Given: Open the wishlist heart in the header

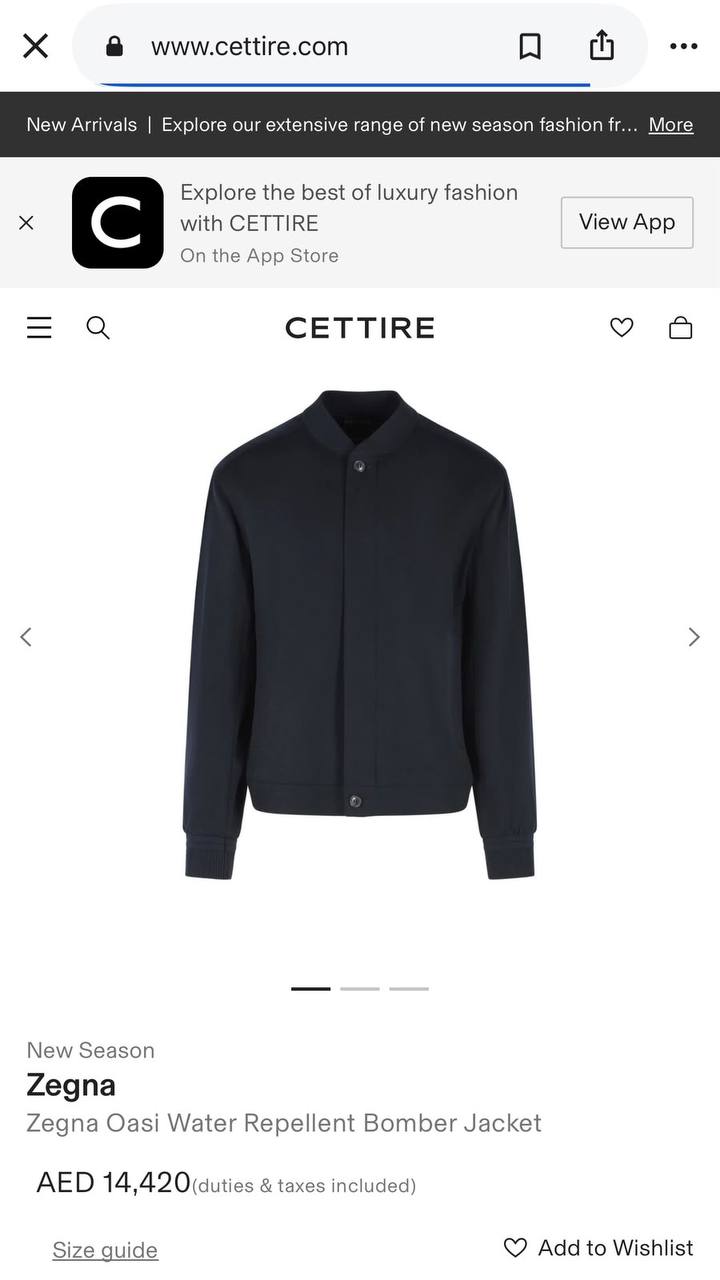Looking at the screenshot, I should tap(622, 328).
